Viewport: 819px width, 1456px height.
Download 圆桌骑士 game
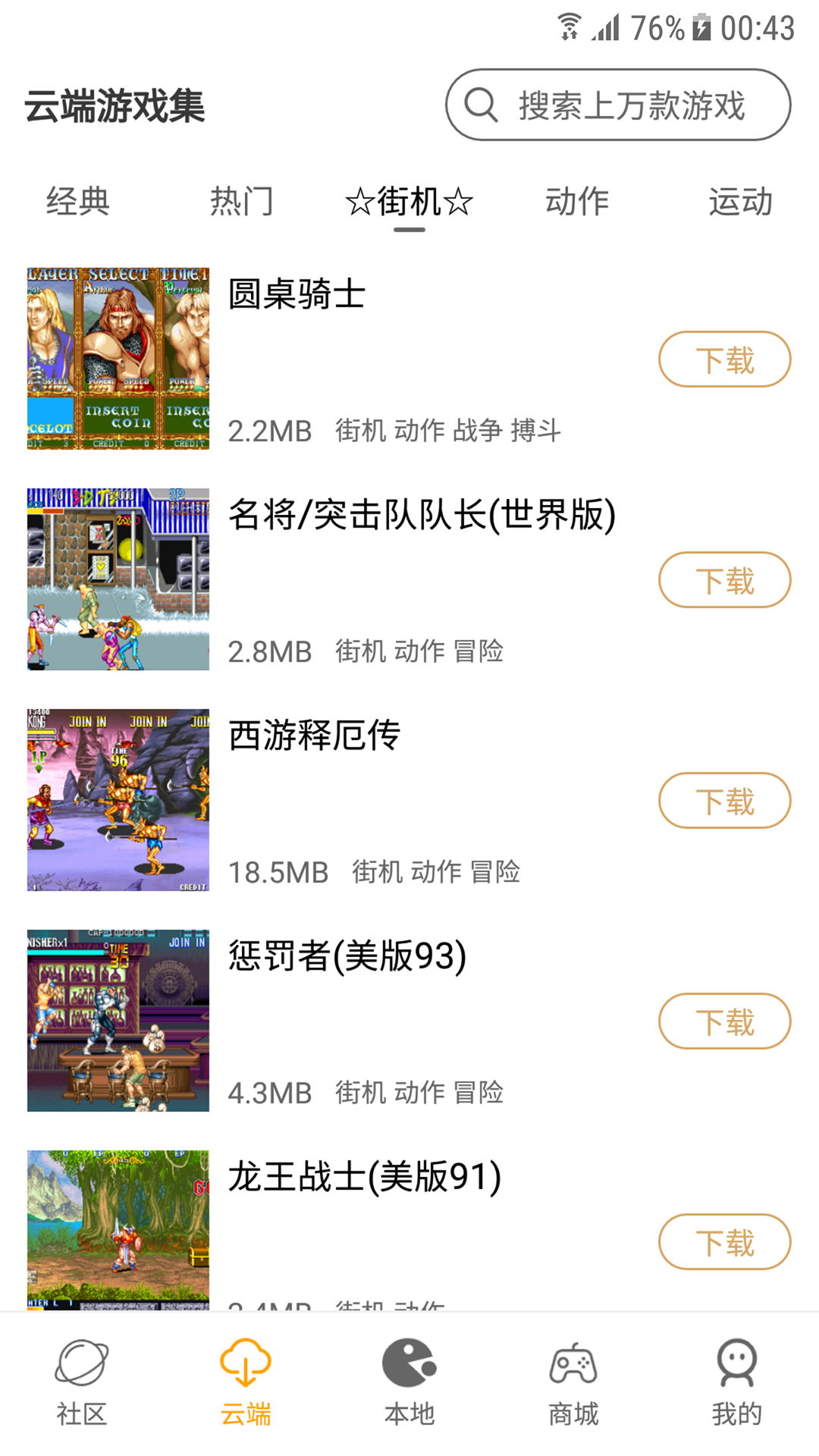tap(724, 359)
